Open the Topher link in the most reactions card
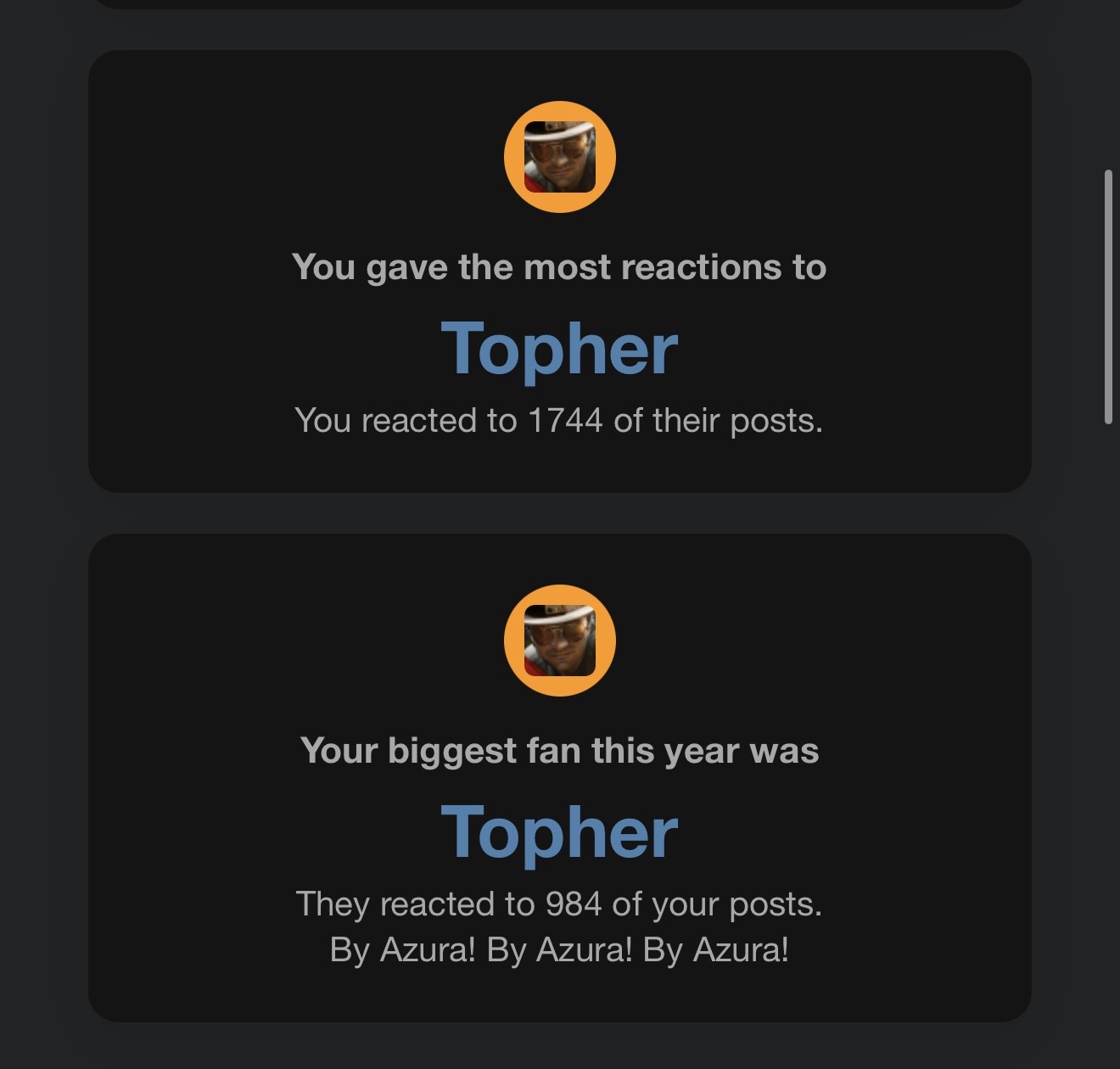The image size is (1120, 1069). [x=559, y=348]
